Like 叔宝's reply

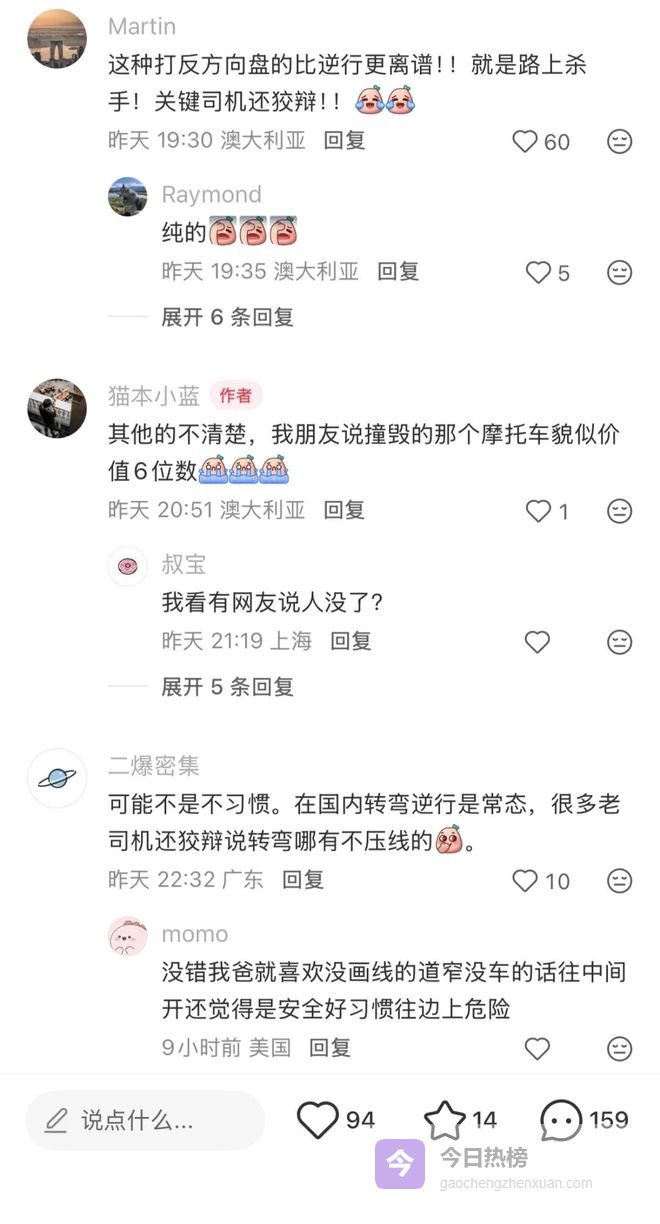tap(538, 642)
